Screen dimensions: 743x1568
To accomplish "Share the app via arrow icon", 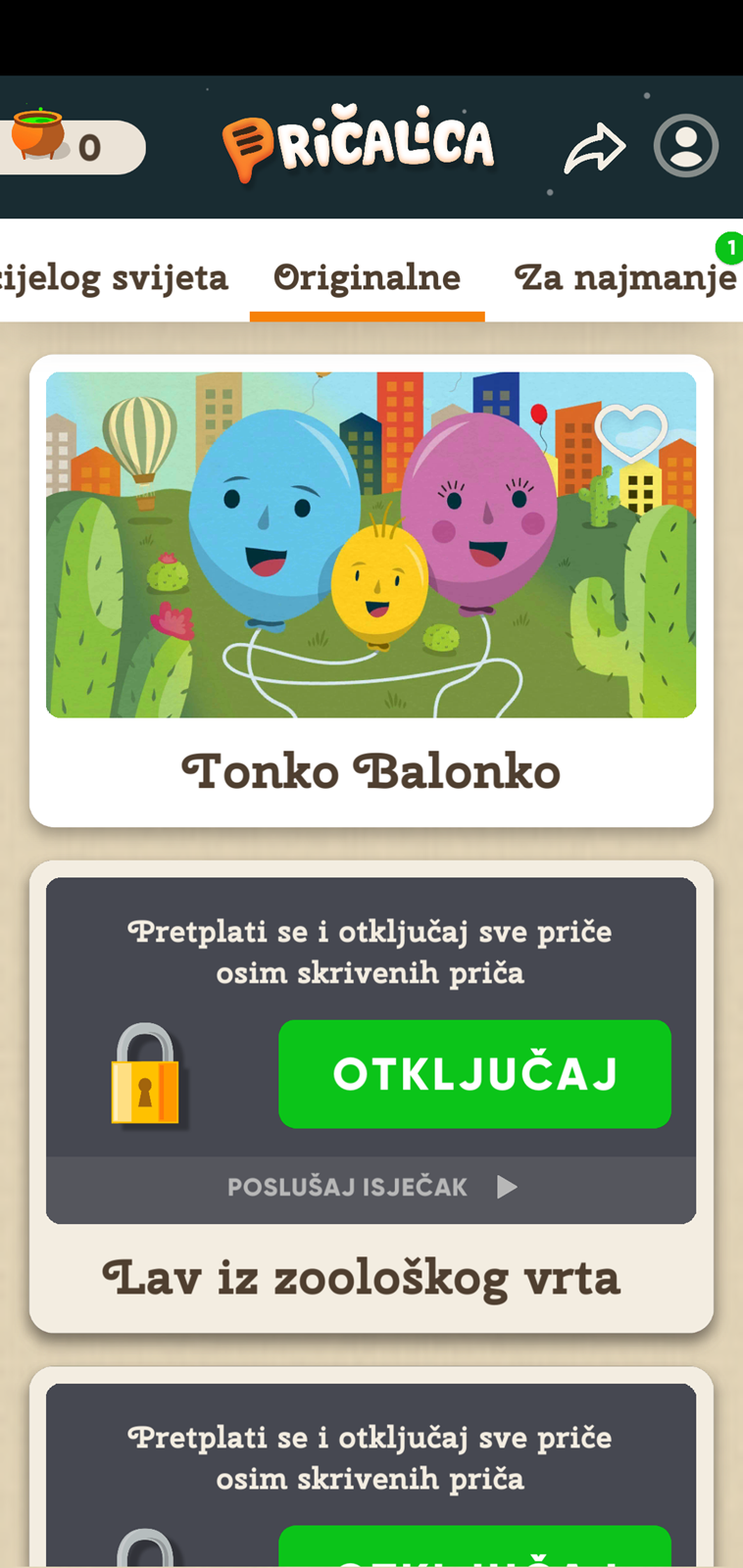I will pos(594,149).
